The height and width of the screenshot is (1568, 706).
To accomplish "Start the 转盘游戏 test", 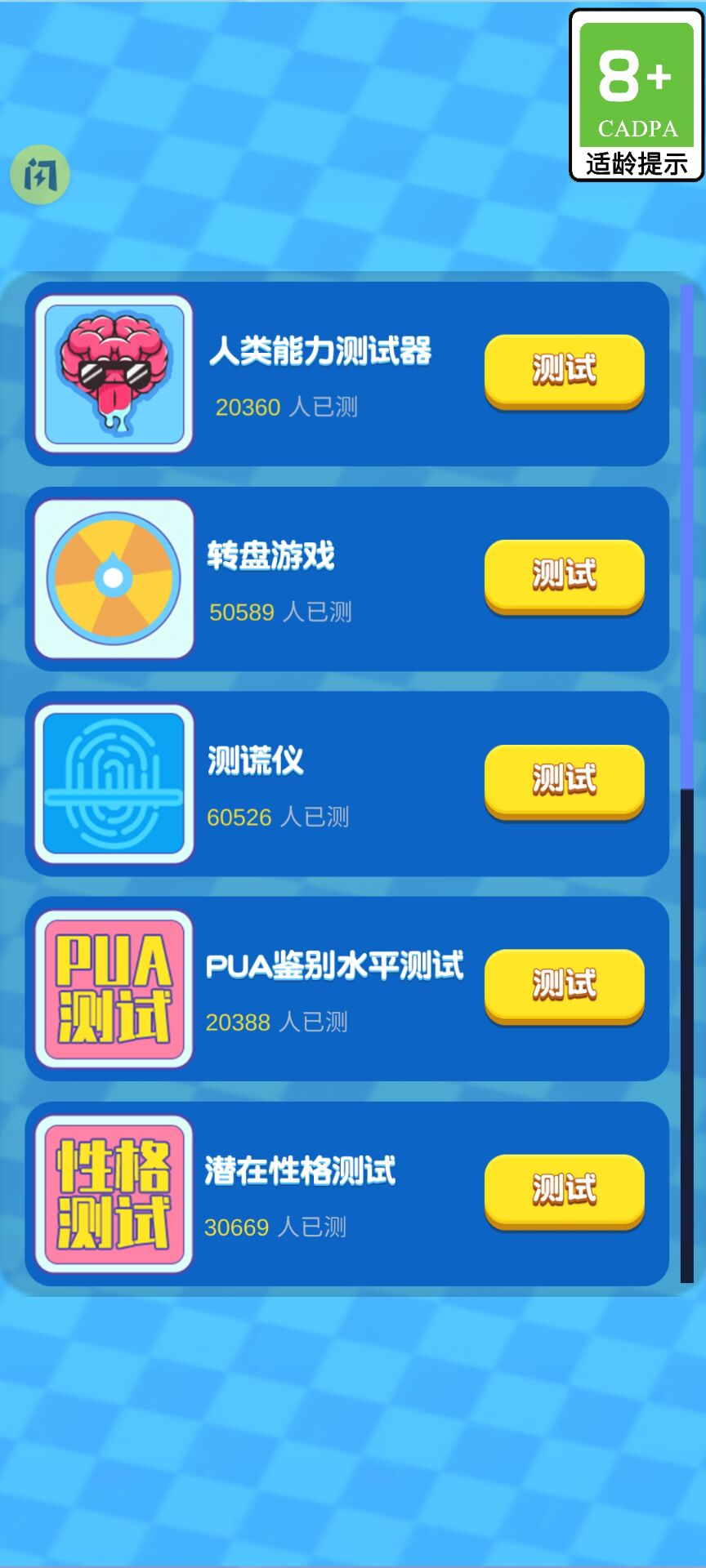I will click(564, 577).
